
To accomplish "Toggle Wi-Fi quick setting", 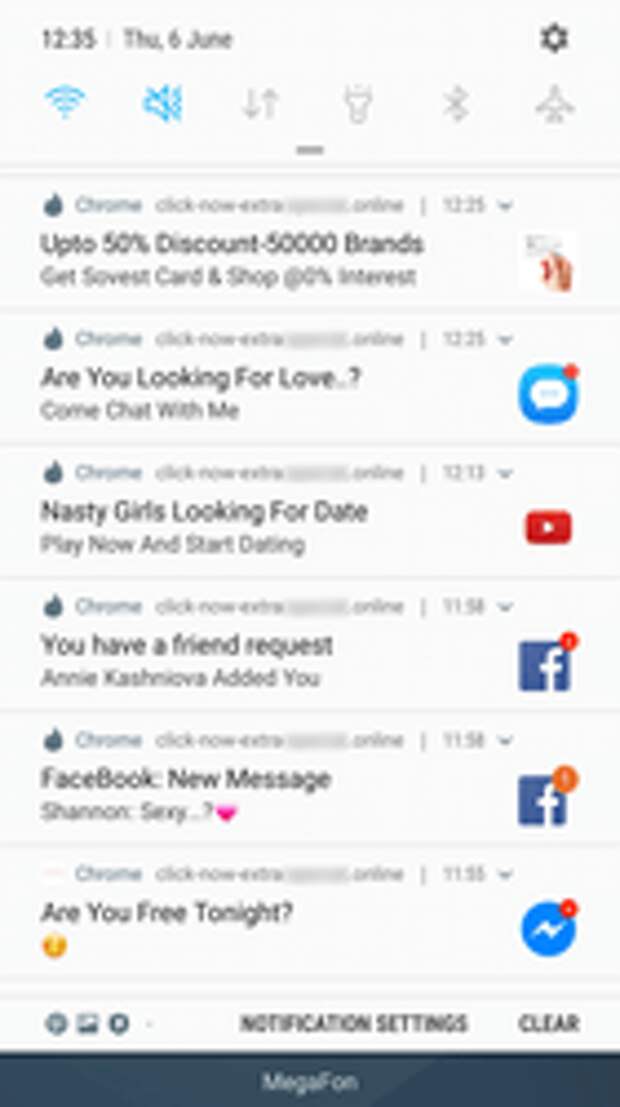I will (x=65, y=103).
